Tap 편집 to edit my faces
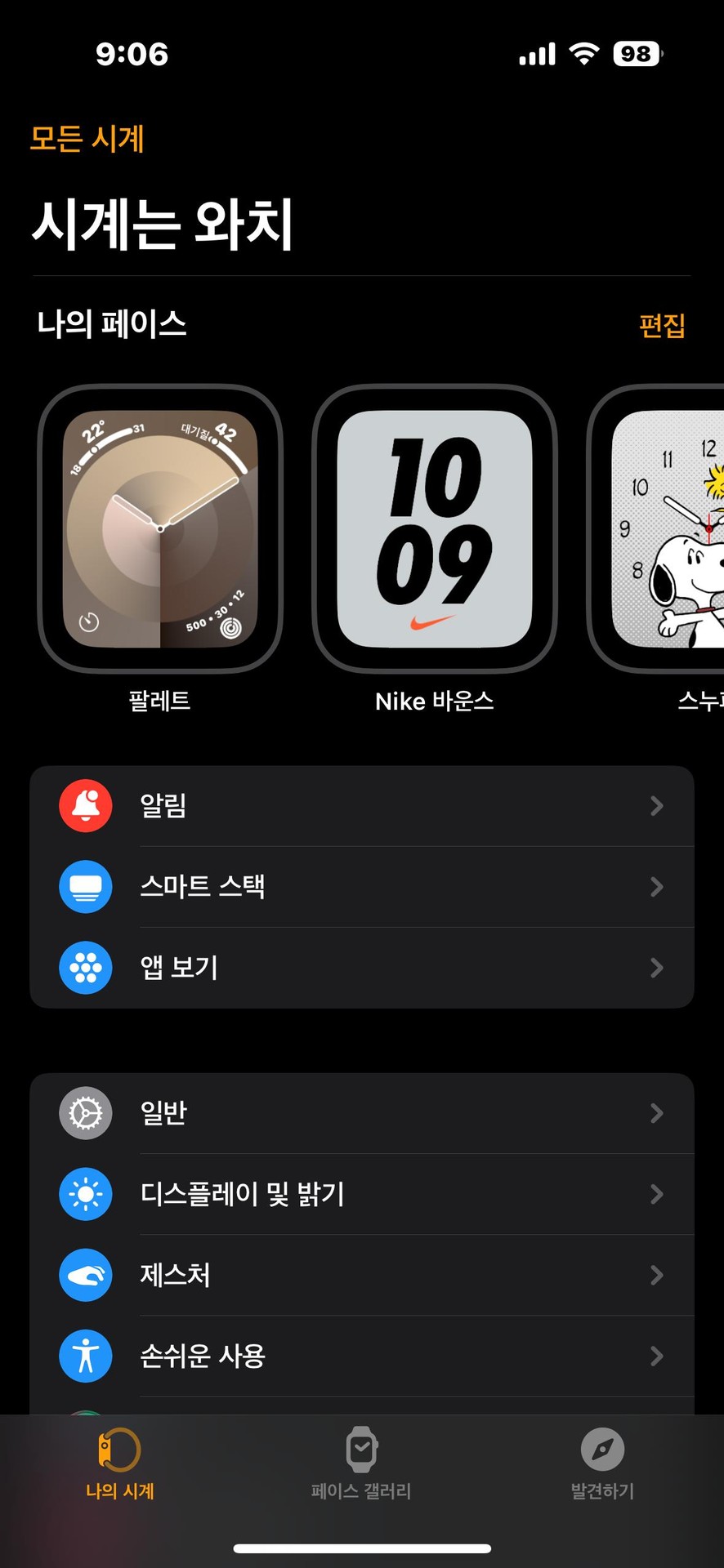 [661, 325]
